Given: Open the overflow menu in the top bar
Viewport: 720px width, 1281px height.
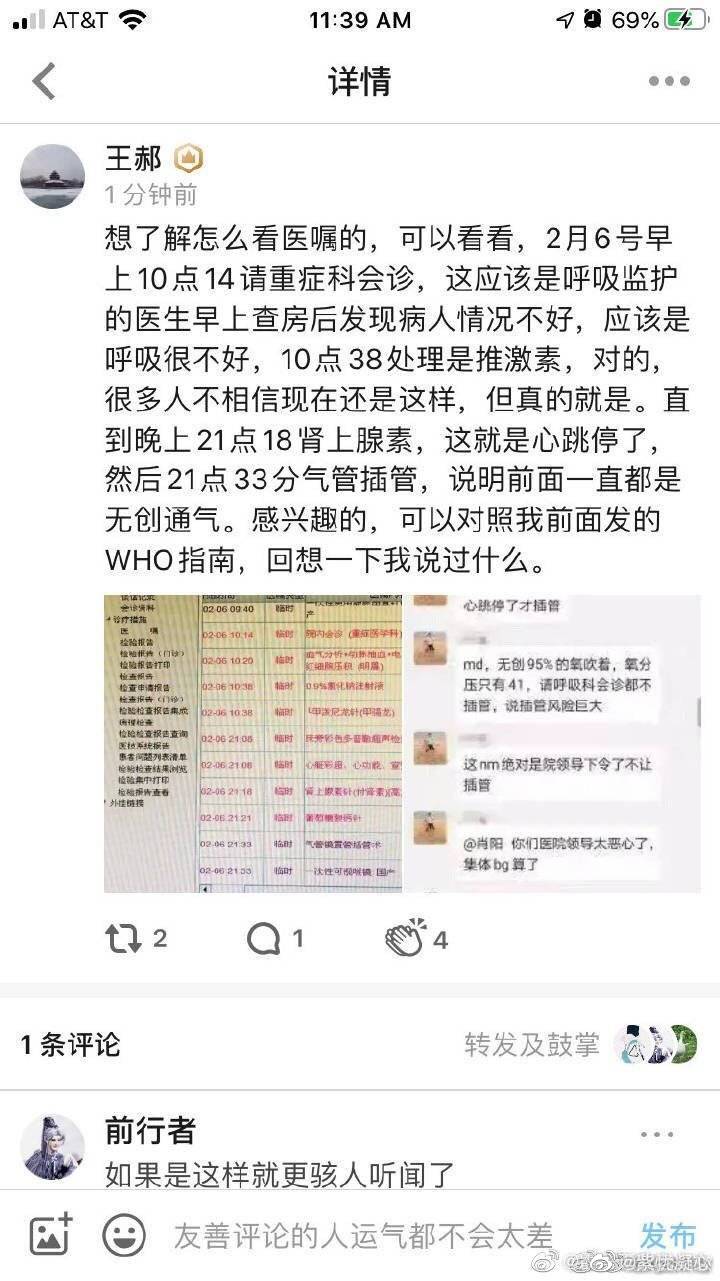Looking at the screenshot, I should click(668, 82).
